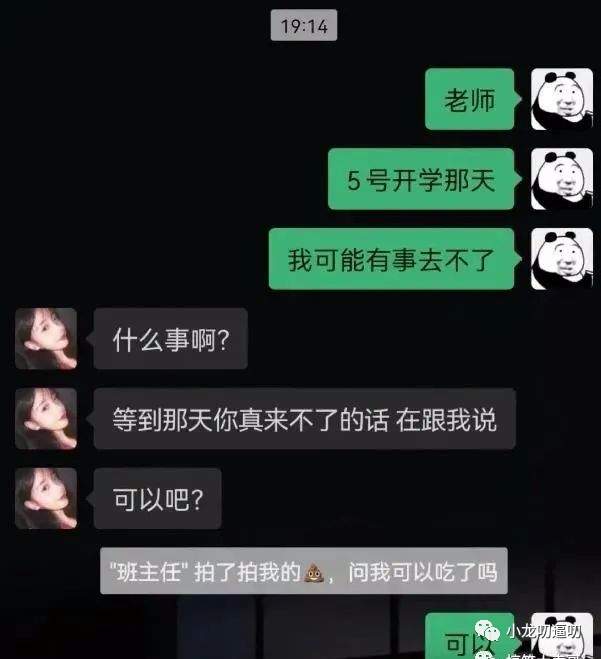Tap teacher's avatar beside 等到那天你真来不了的话 message
Screen dimensions: 601x659
pyautogui.click(x=46, y=418)
